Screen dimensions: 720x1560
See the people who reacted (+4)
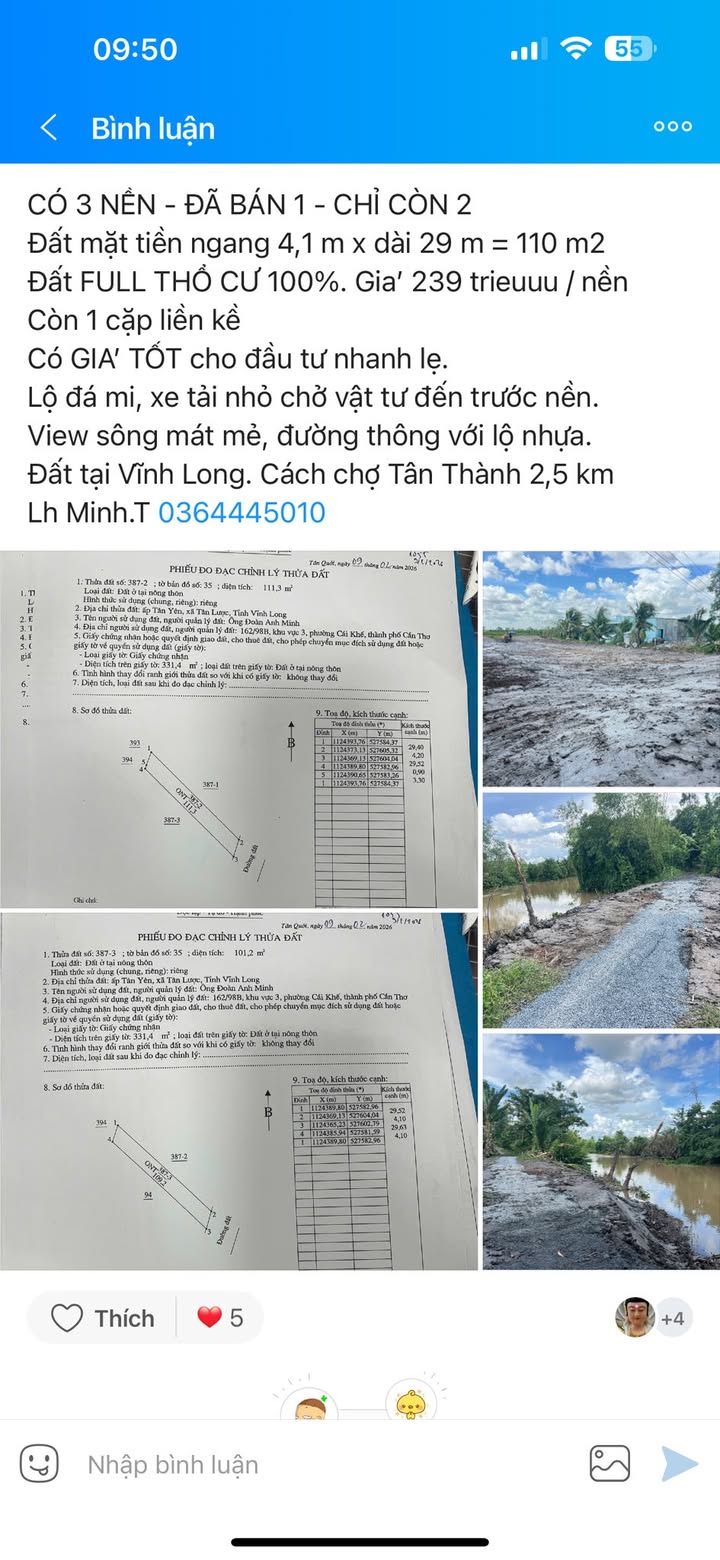(x=651, y=1318)
